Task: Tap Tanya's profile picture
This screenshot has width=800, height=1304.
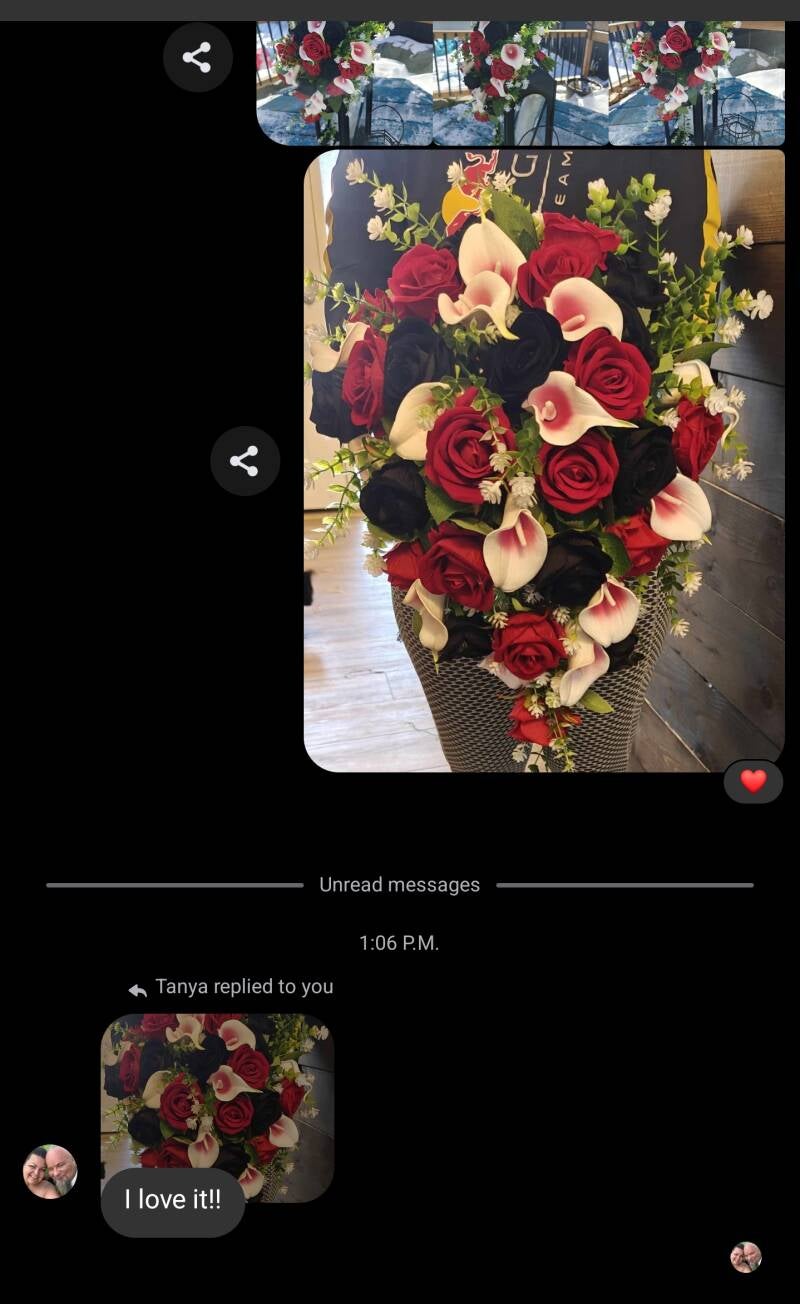Action: coord(50,1171)
